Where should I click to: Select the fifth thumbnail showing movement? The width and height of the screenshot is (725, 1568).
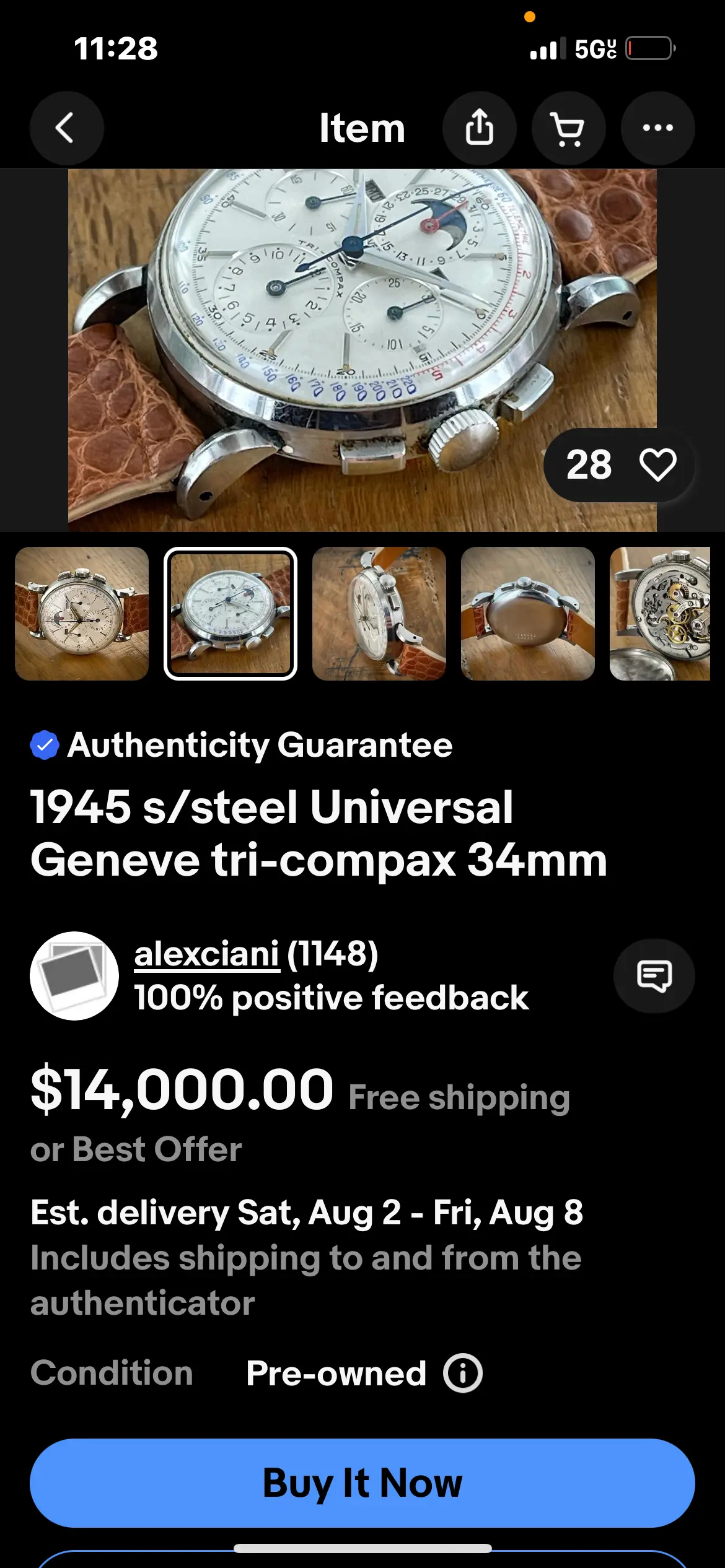click(x=659, y=614)
